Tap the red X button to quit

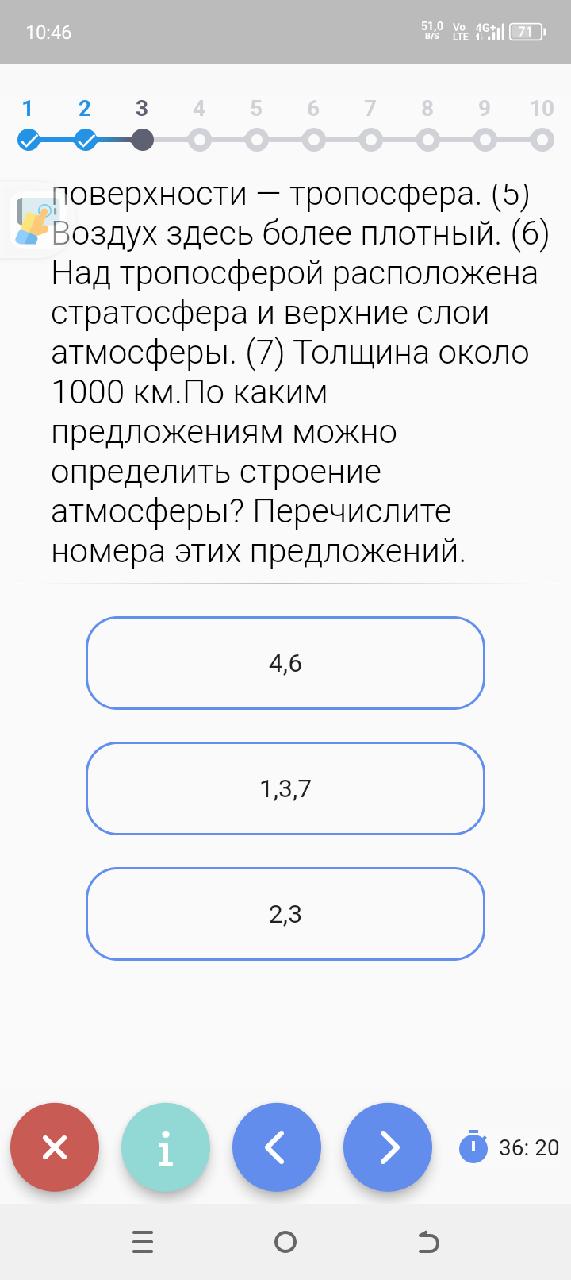click(x=55, y=1148)
